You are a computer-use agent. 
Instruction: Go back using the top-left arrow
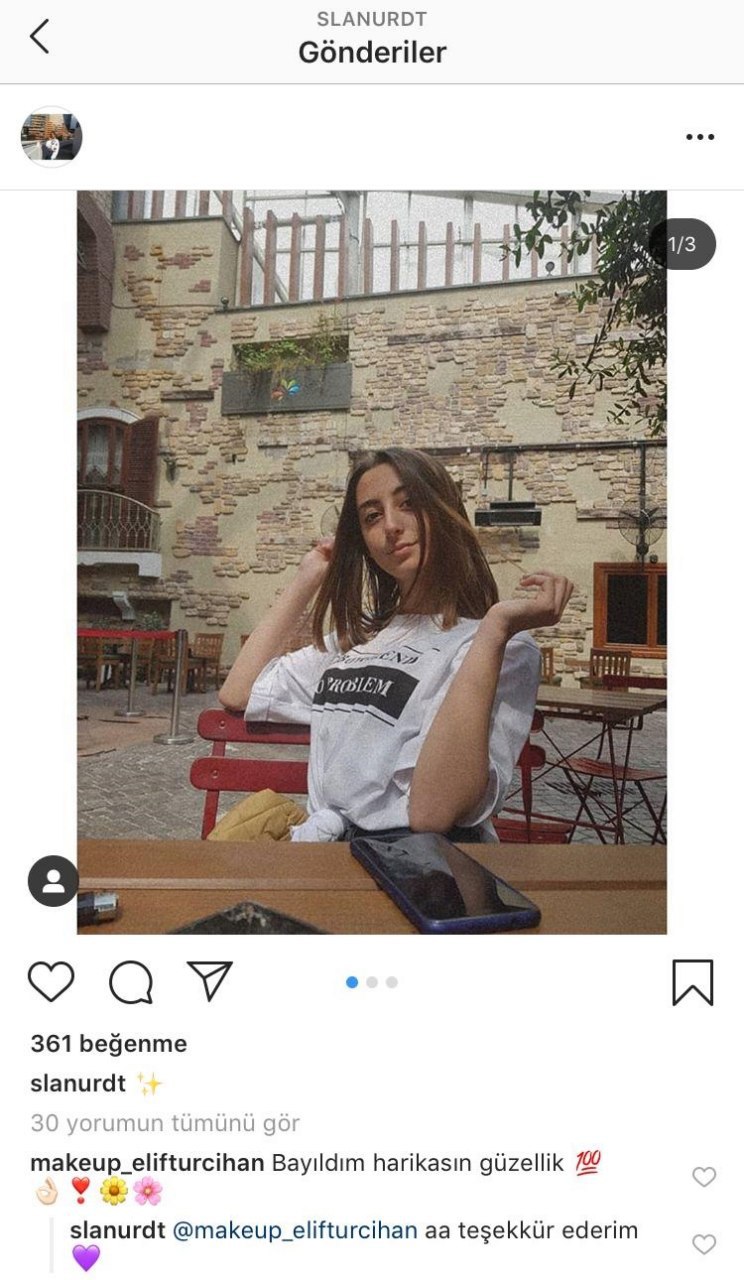click(39, 37)
